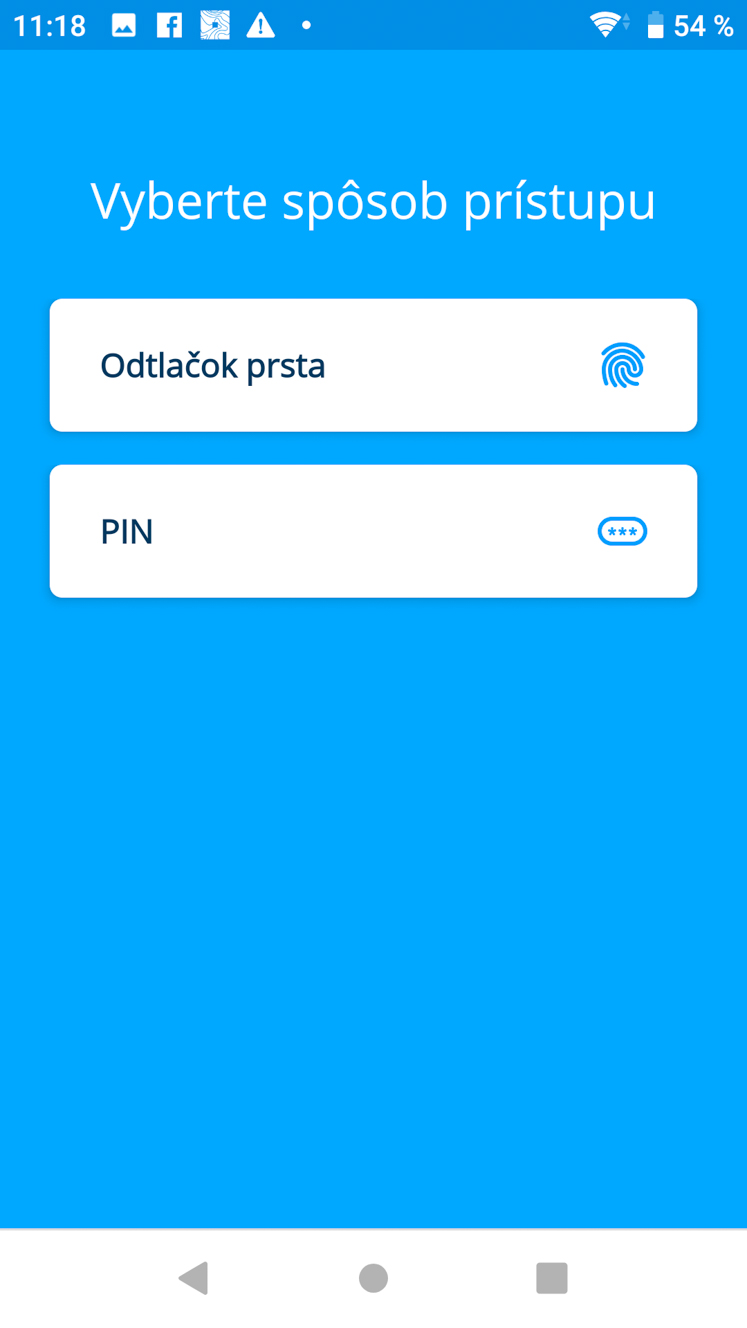Go back using the system back button

pyautogui.click(x=193, y=1278)
